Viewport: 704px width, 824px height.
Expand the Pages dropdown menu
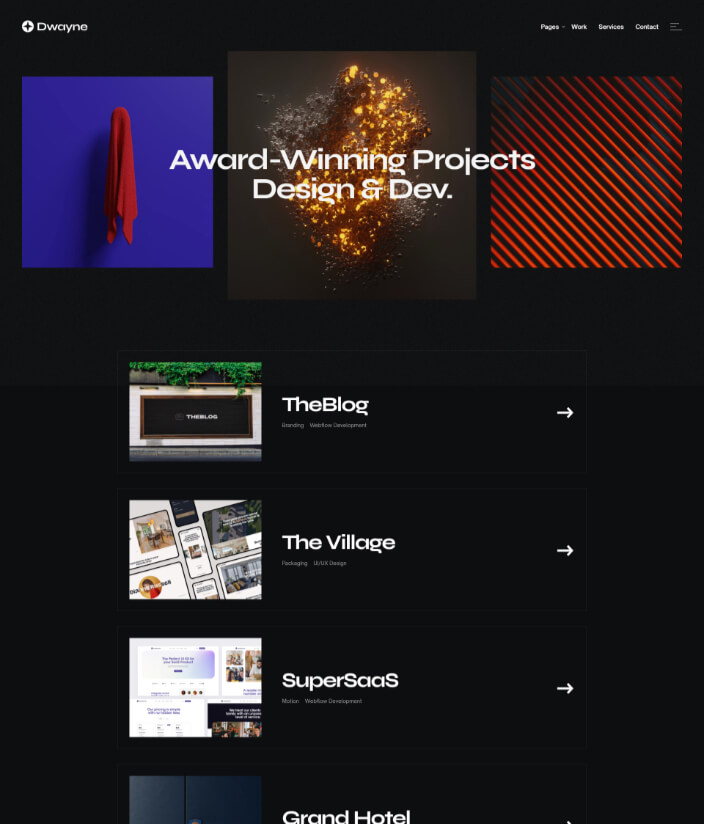551,27
